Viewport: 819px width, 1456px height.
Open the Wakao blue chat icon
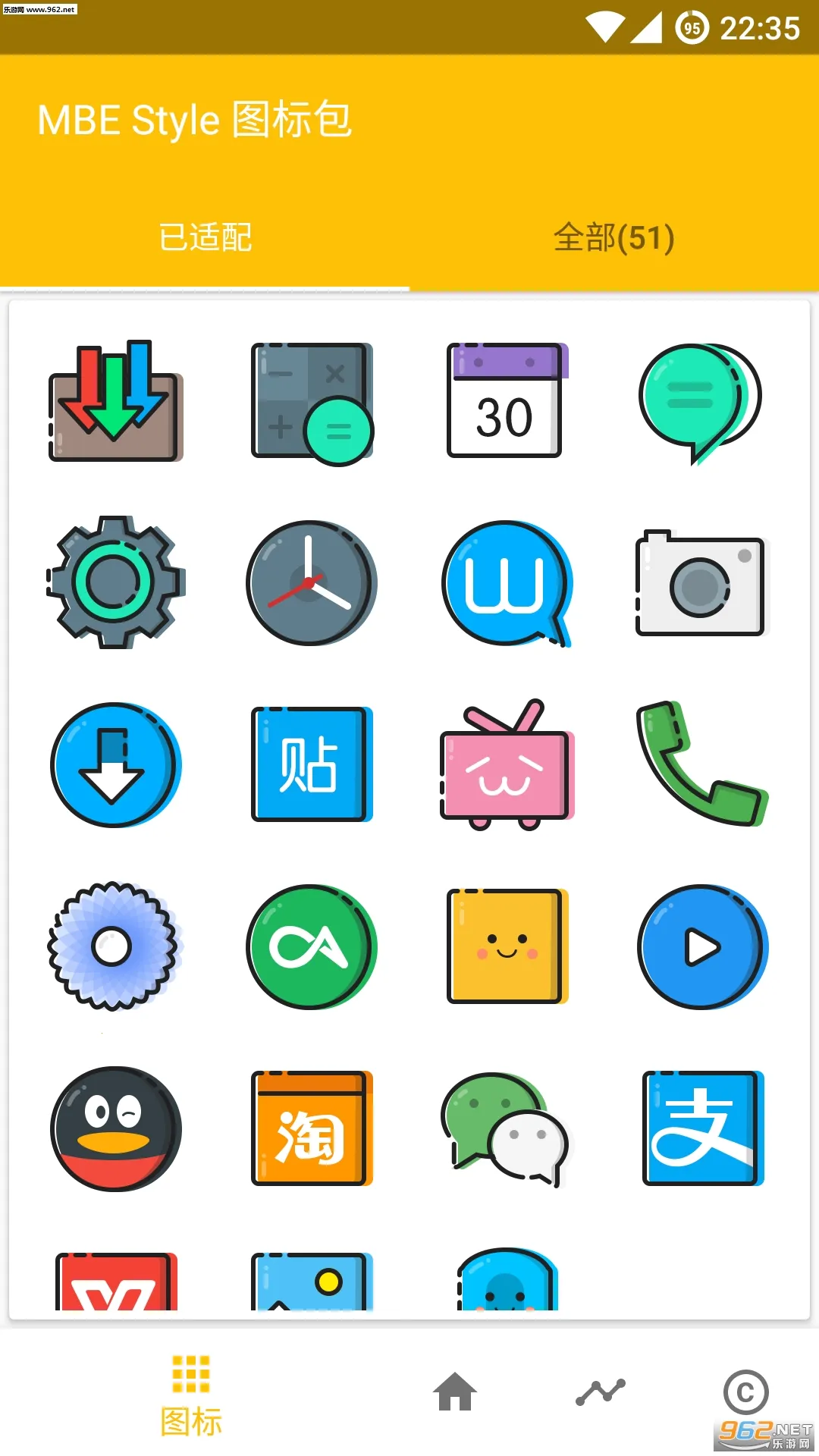(x=507, y=582)
